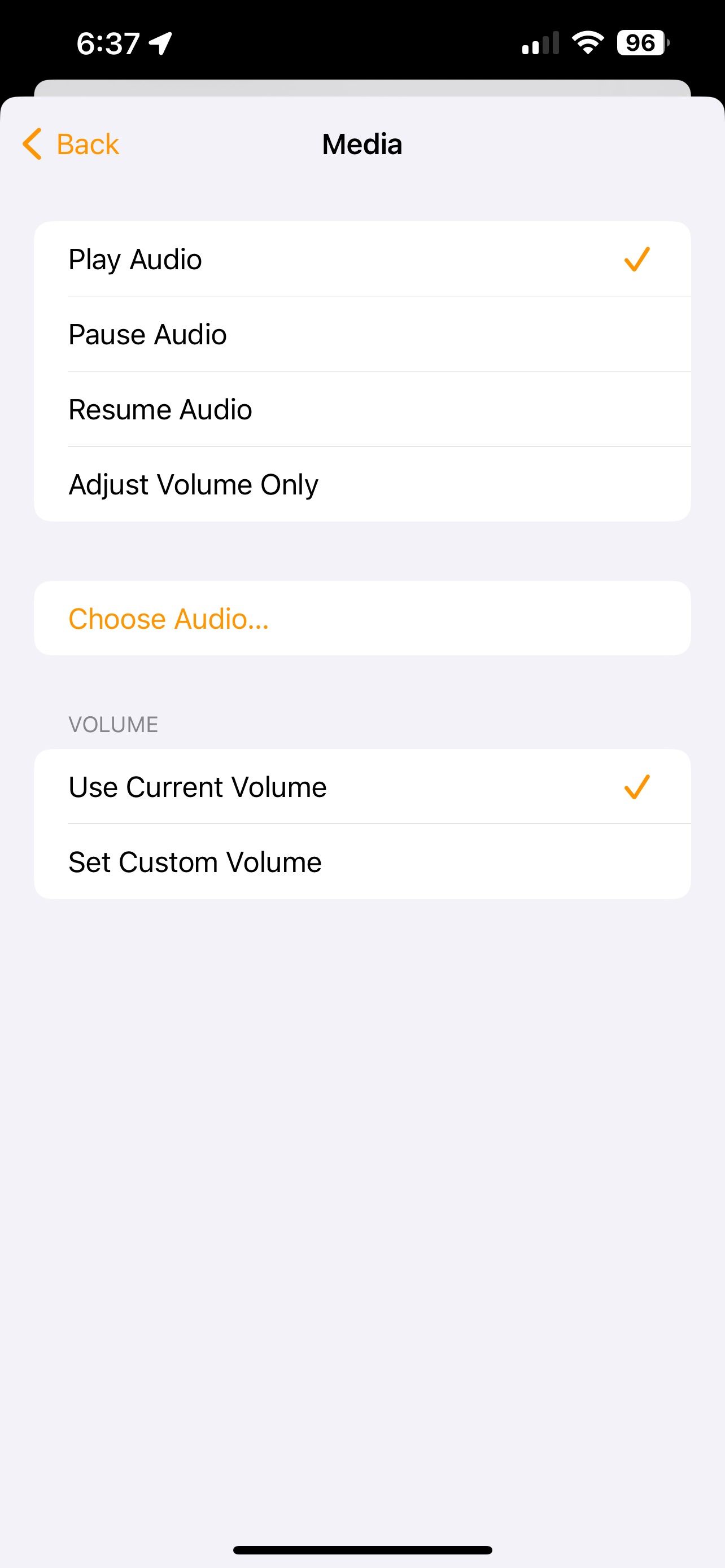The height and width of the screenshot is (1568, 725).
Task: Tap the Media title heading
Action: pos(362,144)
